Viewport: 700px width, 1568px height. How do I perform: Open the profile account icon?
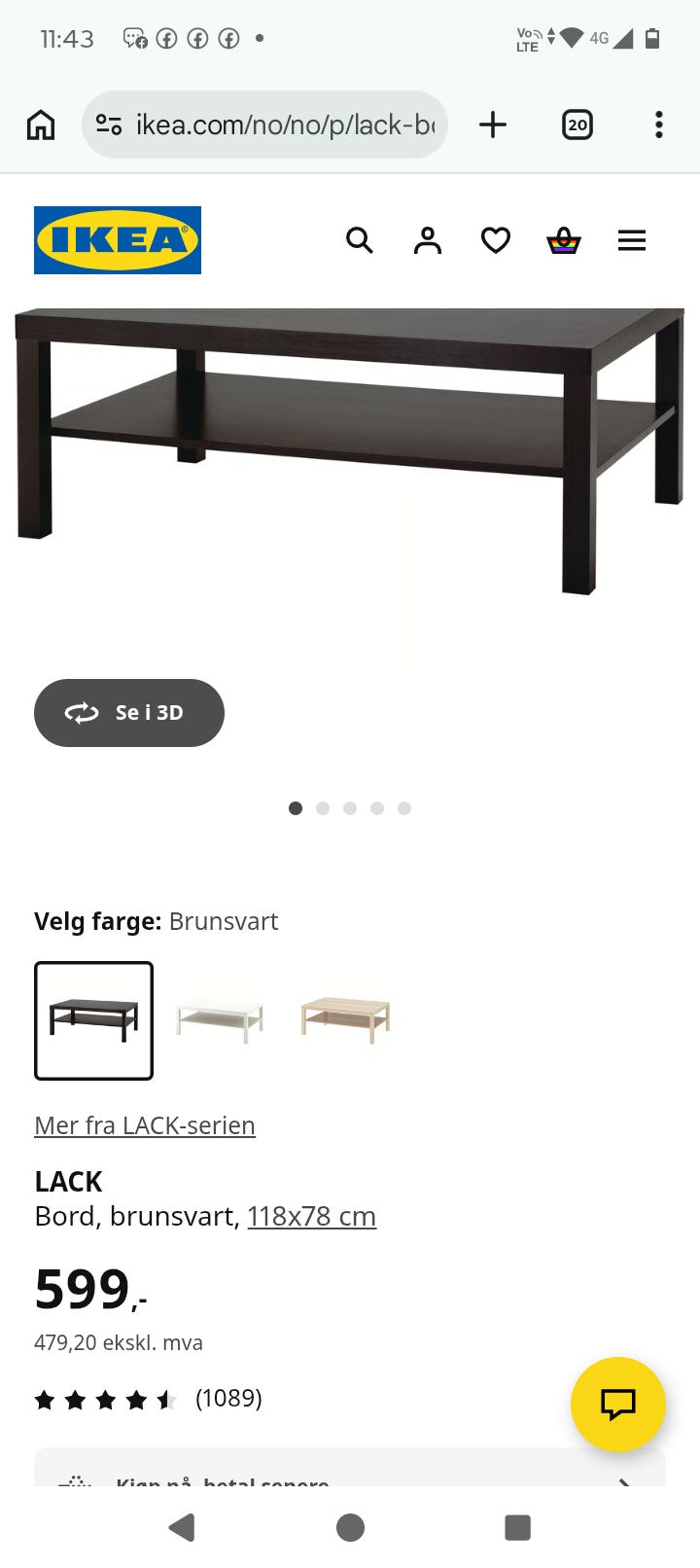(427, 240)
